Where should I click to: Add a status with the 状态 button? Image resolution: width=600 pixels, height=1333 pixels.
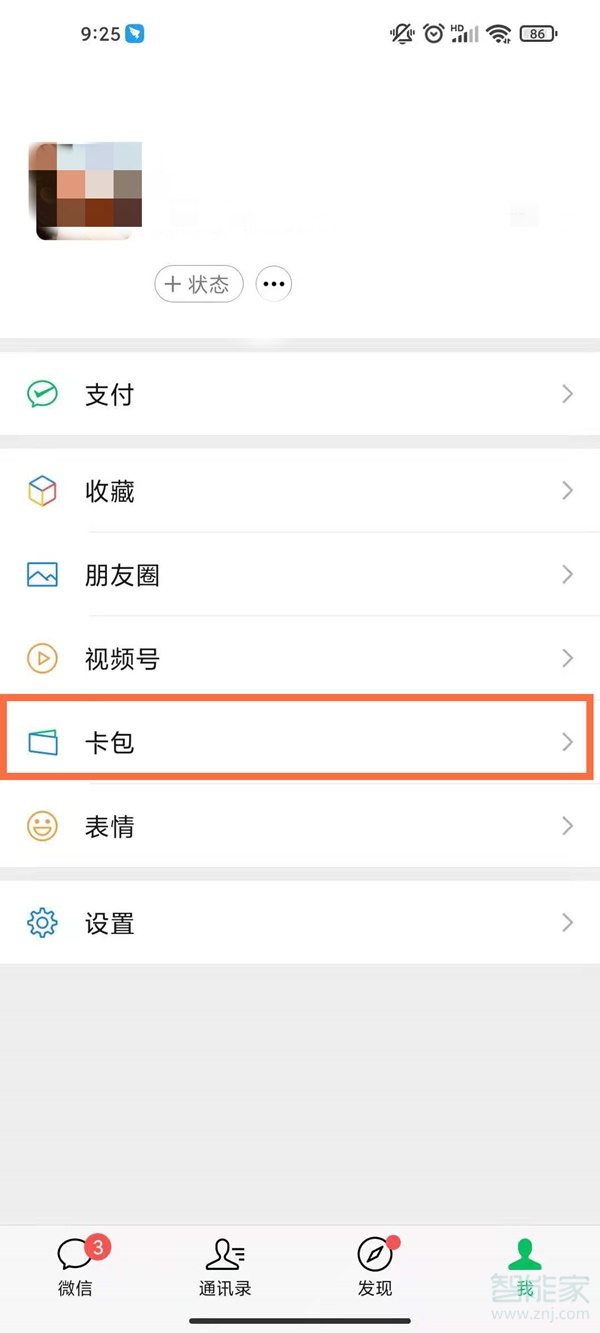[199, 284]
